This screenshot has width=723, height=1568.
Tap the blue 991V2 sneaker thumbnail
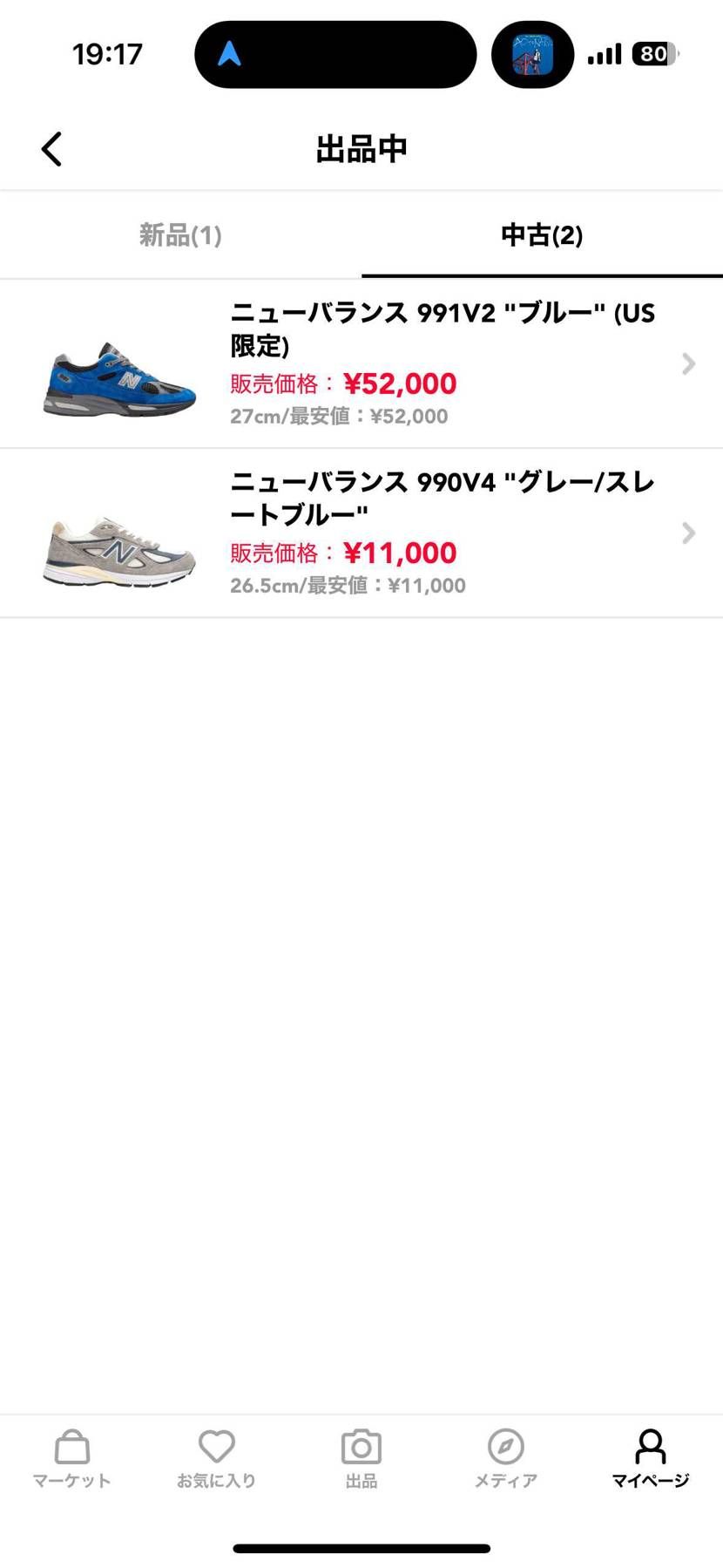coord(118,380)
